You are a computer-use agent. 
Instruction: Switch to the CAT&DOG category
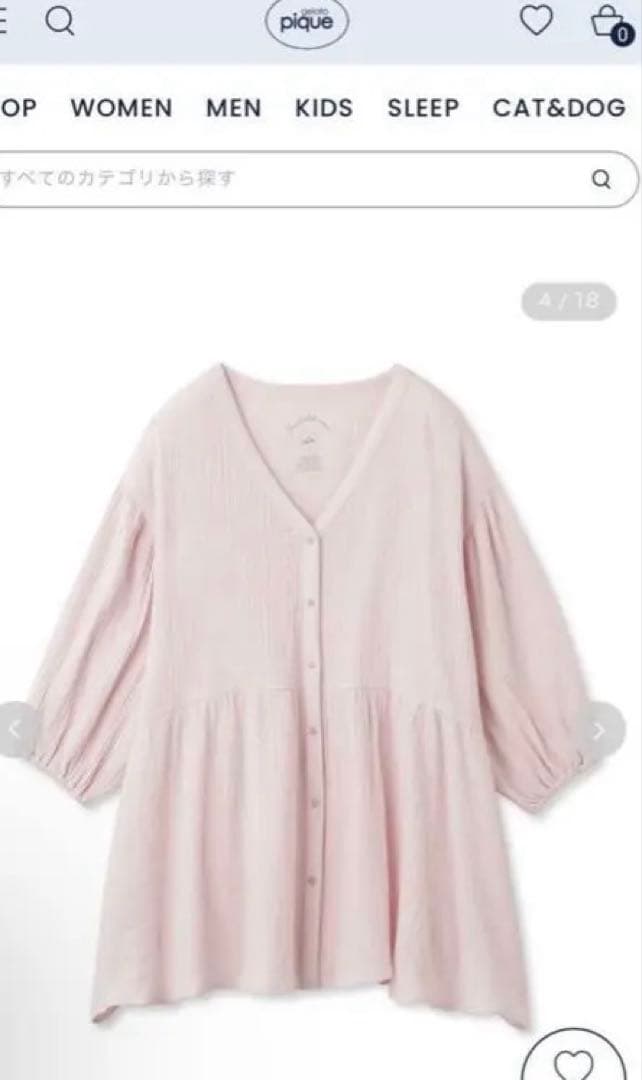(558, 108)
